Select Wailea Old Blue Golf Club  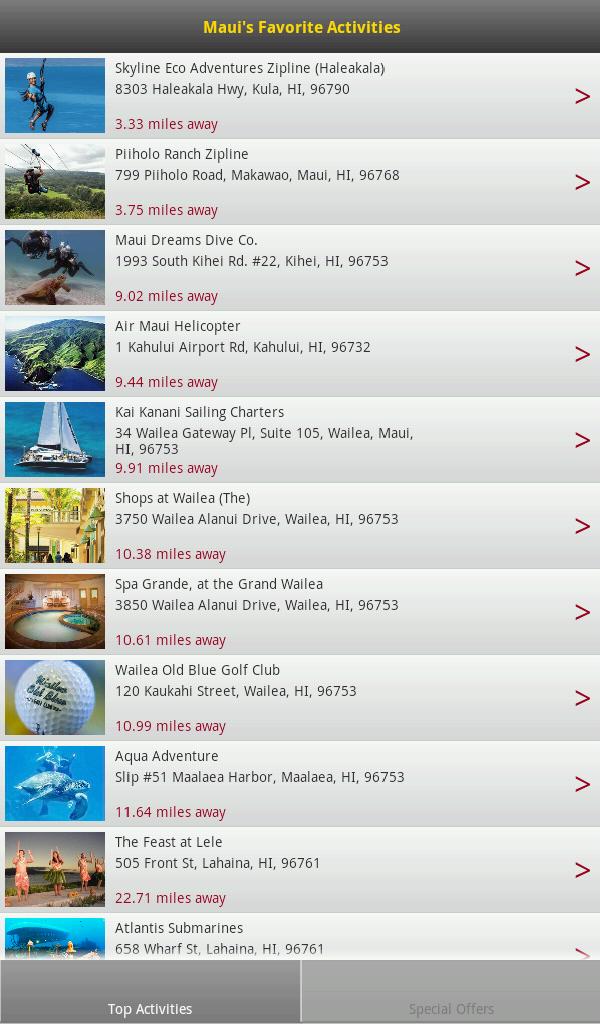tap(300, 698)
